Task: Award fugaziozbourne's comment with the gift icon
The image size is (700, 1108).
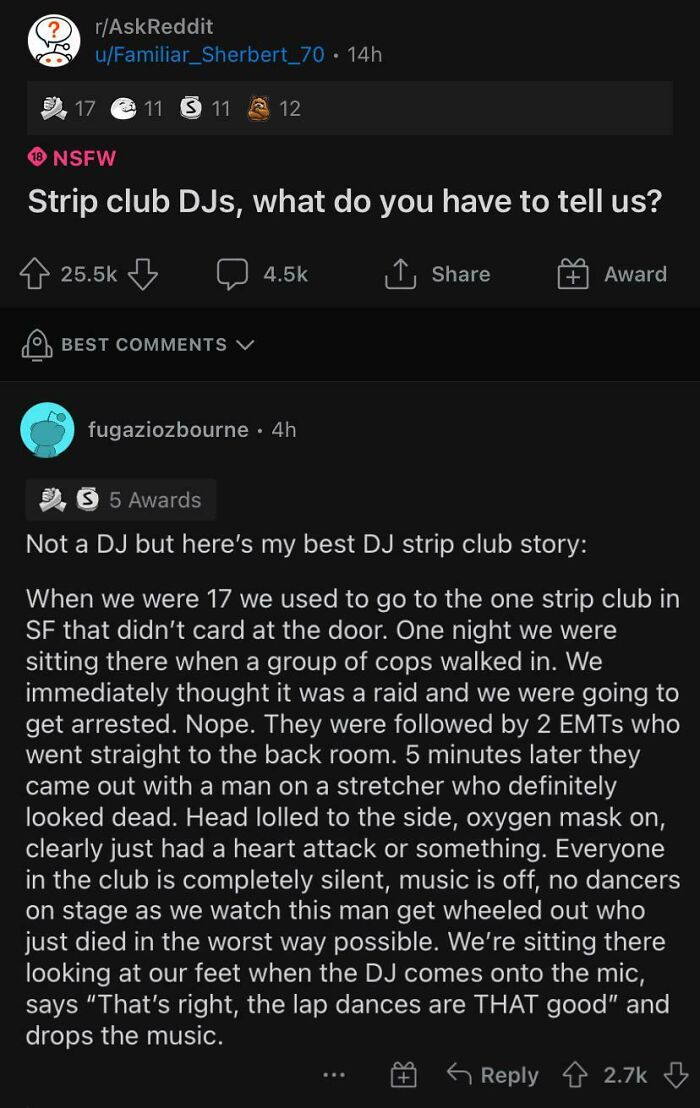Action: tap(402, 1075)
